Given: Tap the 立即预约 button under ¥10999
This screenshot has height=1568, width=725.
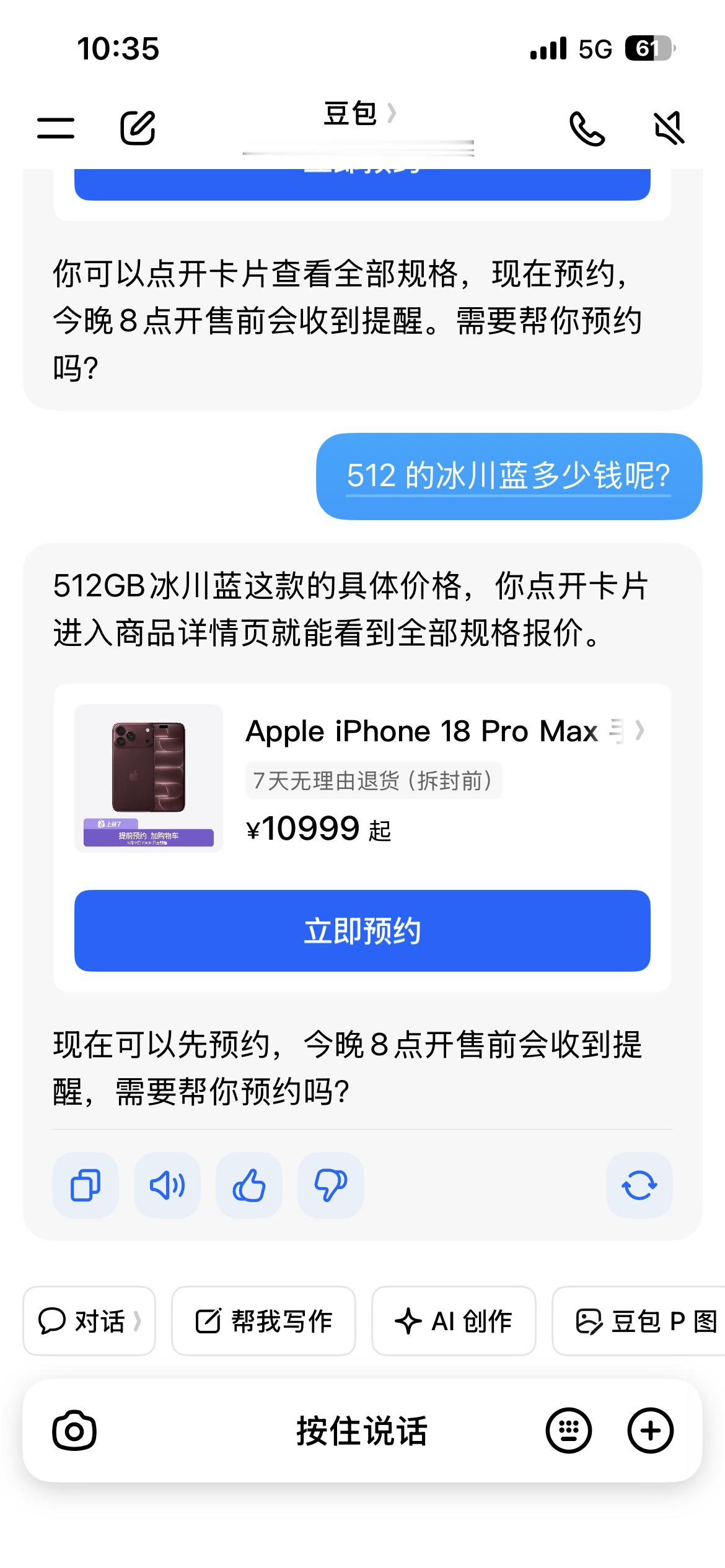Looking at the screenshot, I should click(x=362, y=930).
